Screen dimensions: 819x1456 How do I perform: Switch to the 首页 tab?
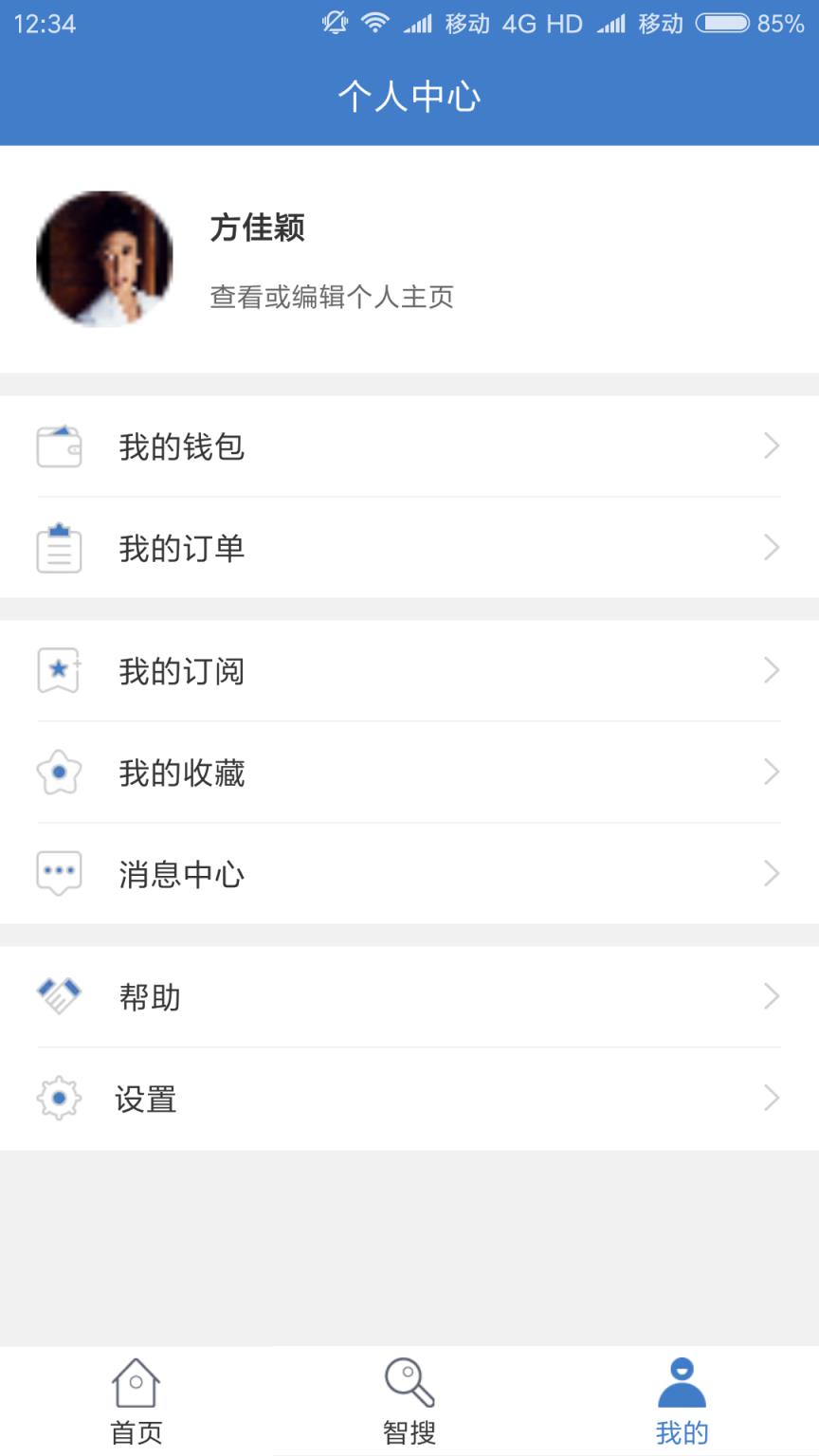coord(136,1403)
